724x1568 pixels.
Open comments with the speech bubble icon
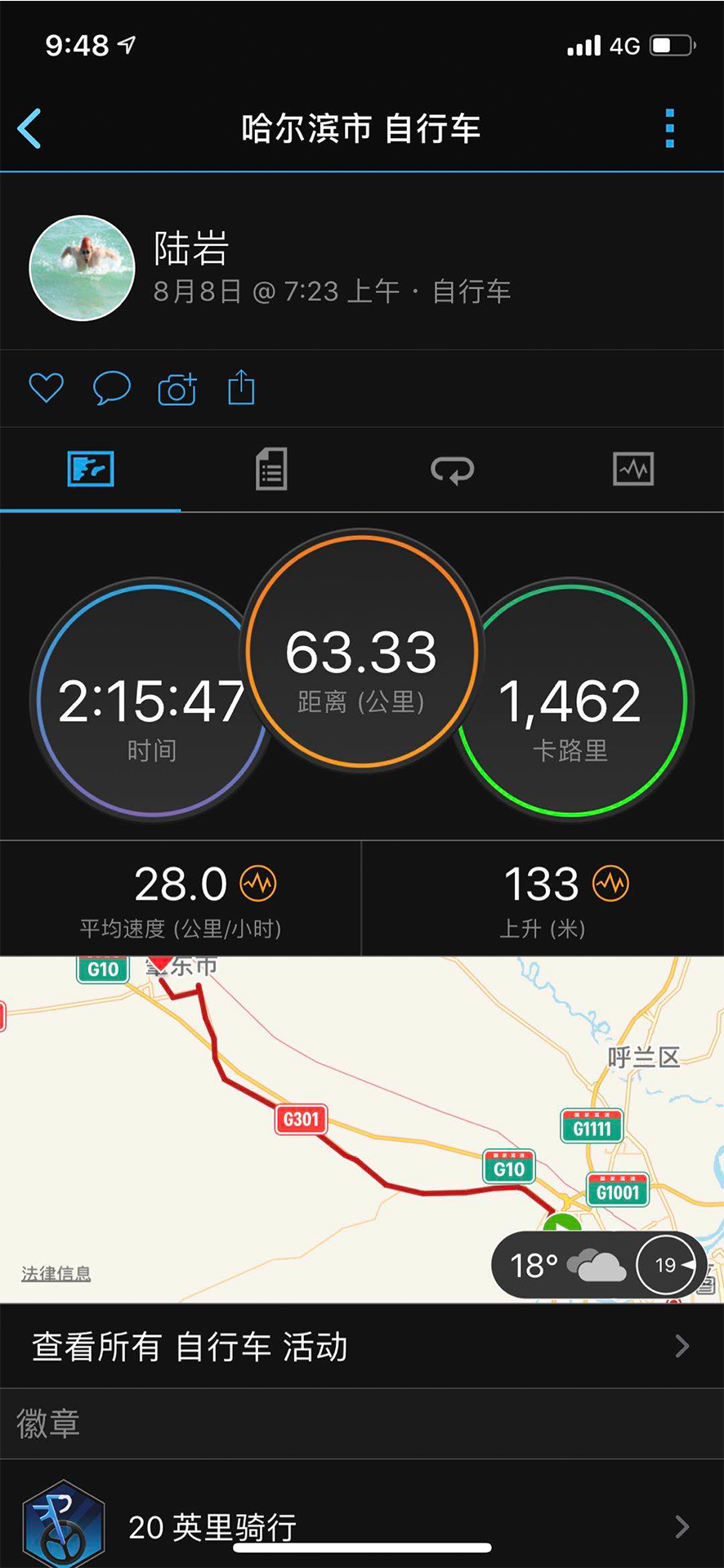pos(111,388)
